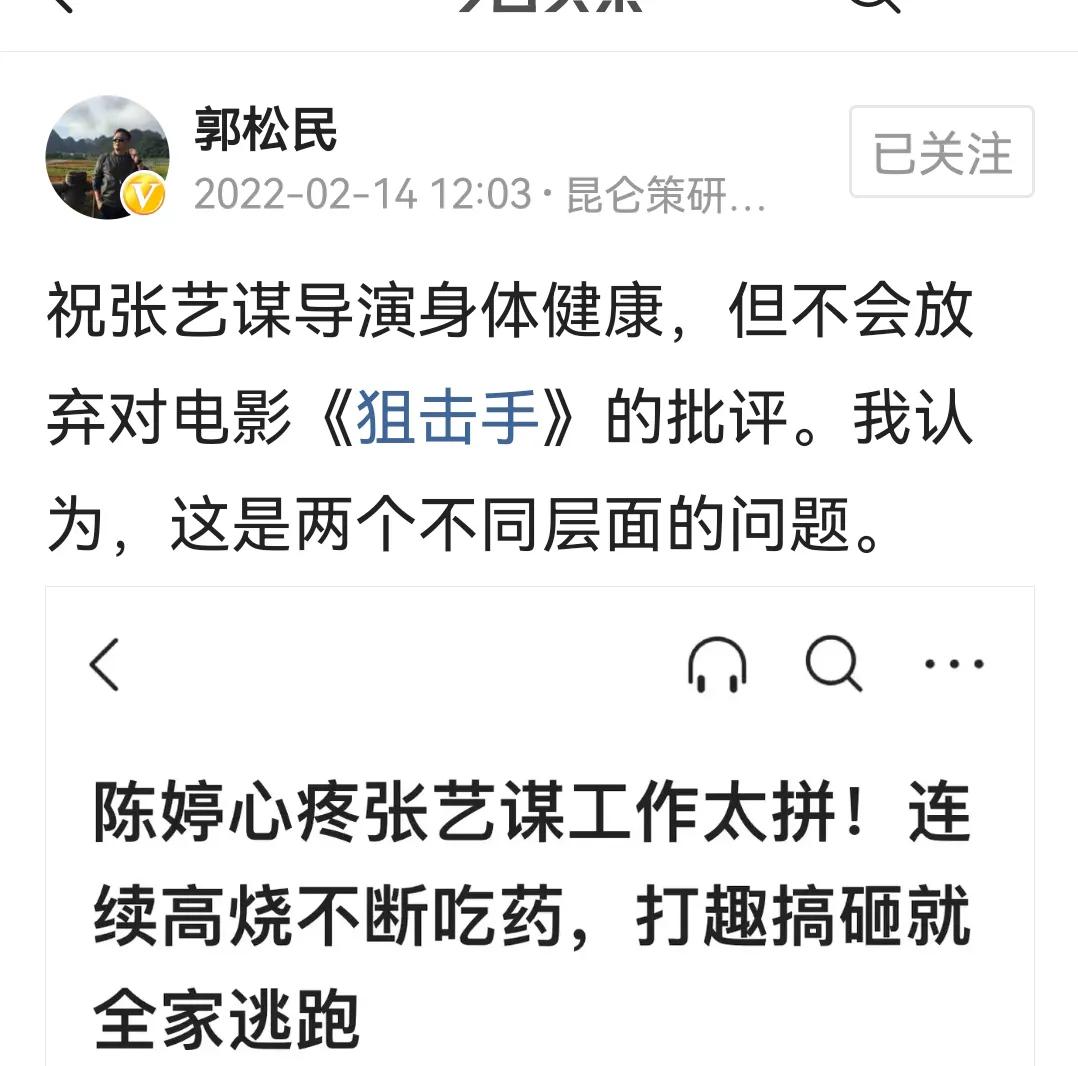The image size is (1078, 1066).
Task: Open the attached 陈婷心疼张艺谋 screenshot image
Action: (540, 850)
